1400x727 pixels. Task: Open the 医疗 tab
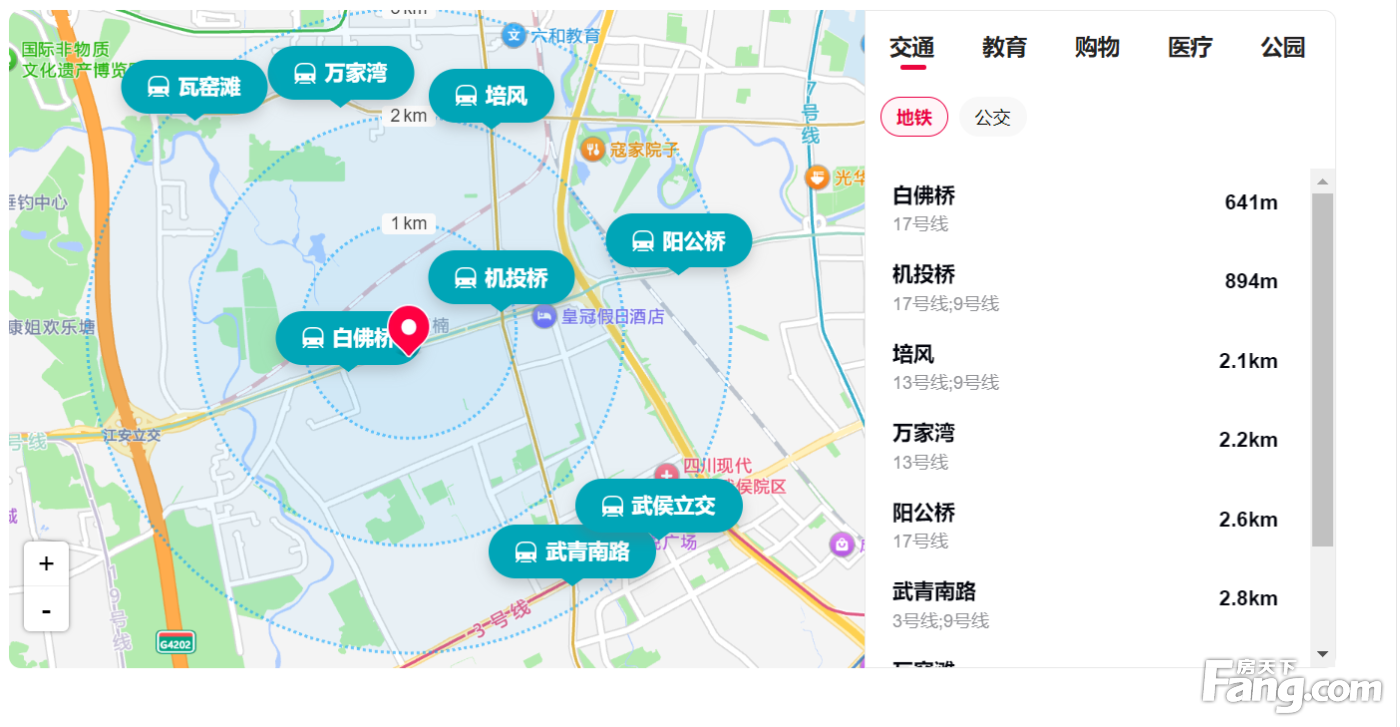click(1190, 47)
